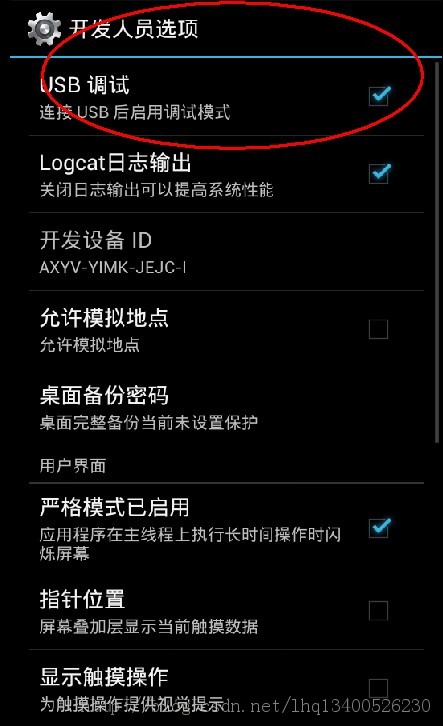Go back via the settings gear icon
The width and height of the screenshot is (443, 726).
click(x=44, y=29)
